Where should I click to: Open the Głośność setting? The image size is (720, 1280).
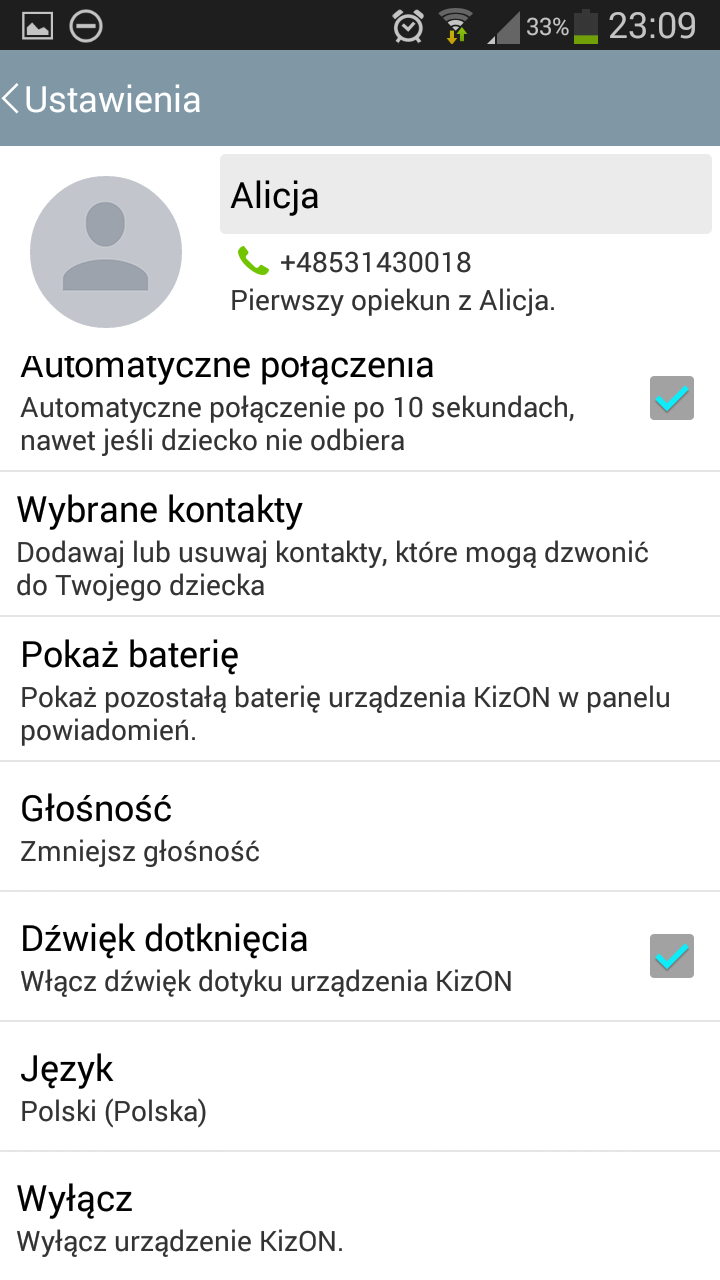coord(360,827)
